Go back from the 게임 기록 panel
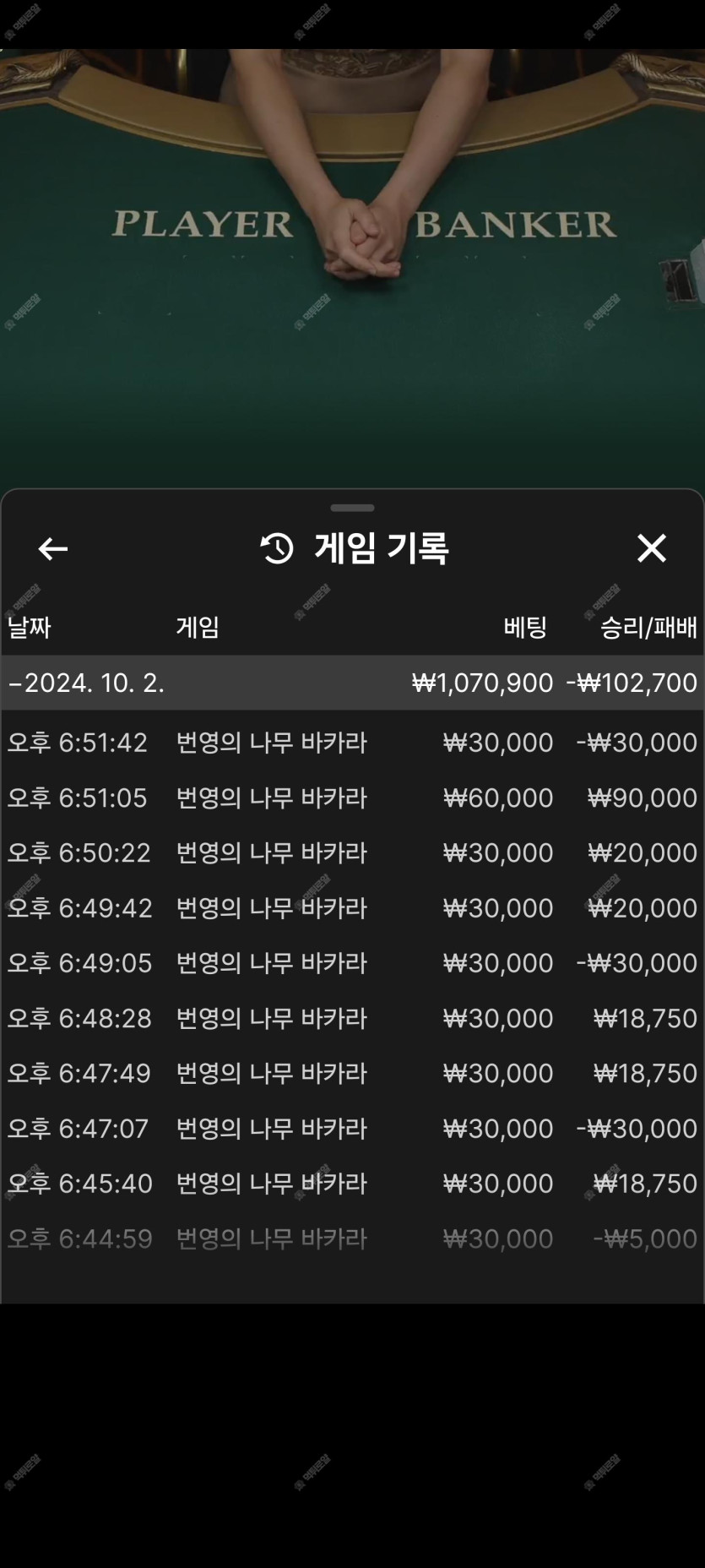Screen dimensions: 705x1568 (53, 549)
